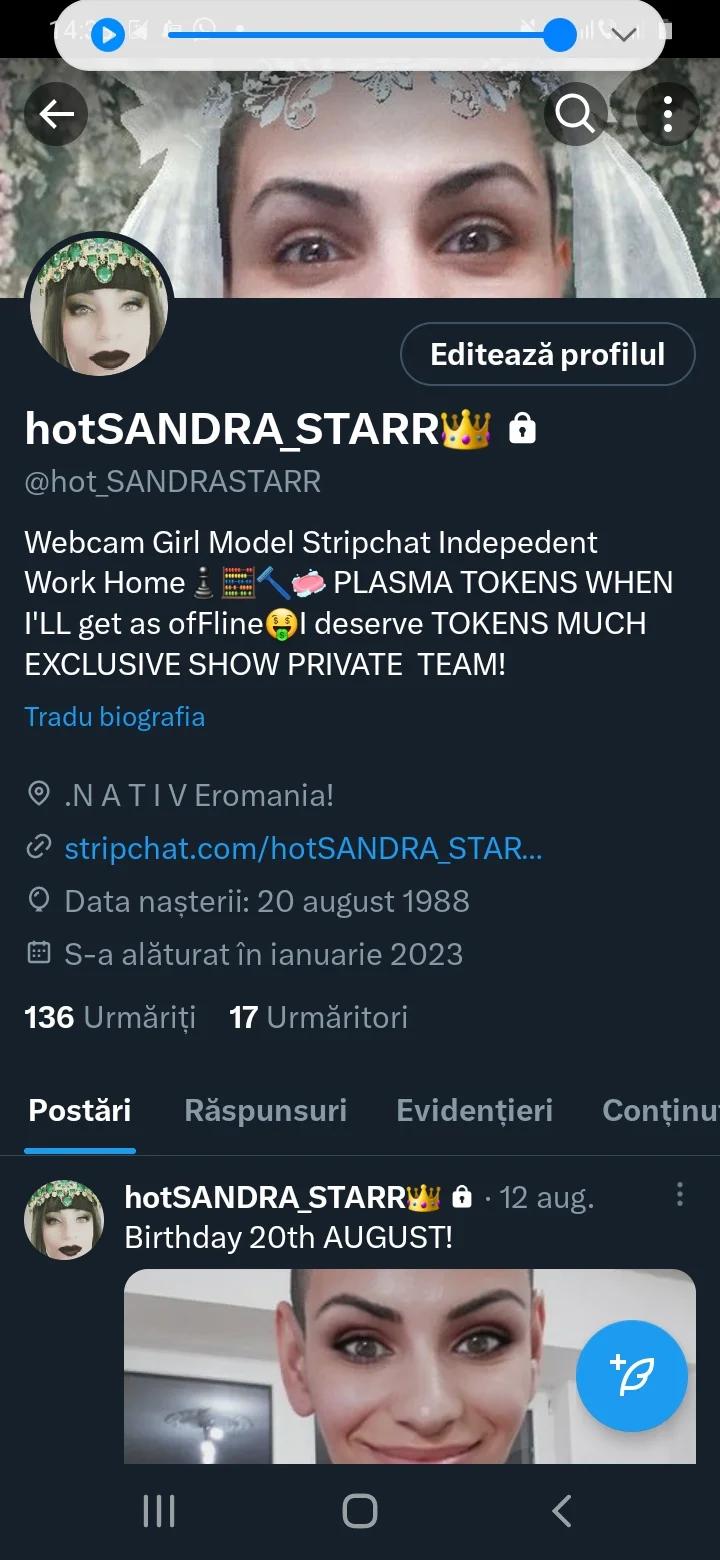Open the profile avatar photo

click(x=99, y=308)
